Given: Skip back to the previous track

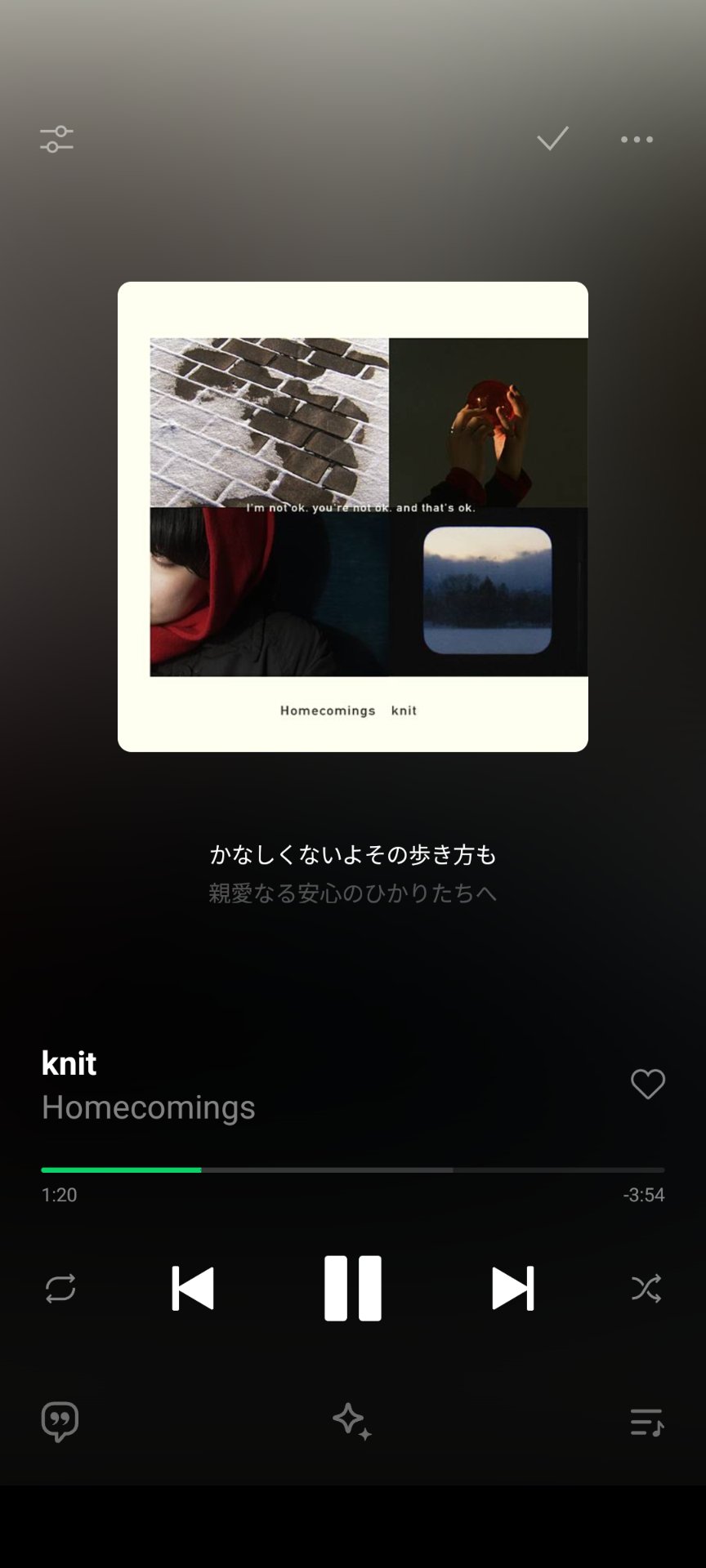Looking at the screenshot, I should (x=193, y=1288).
